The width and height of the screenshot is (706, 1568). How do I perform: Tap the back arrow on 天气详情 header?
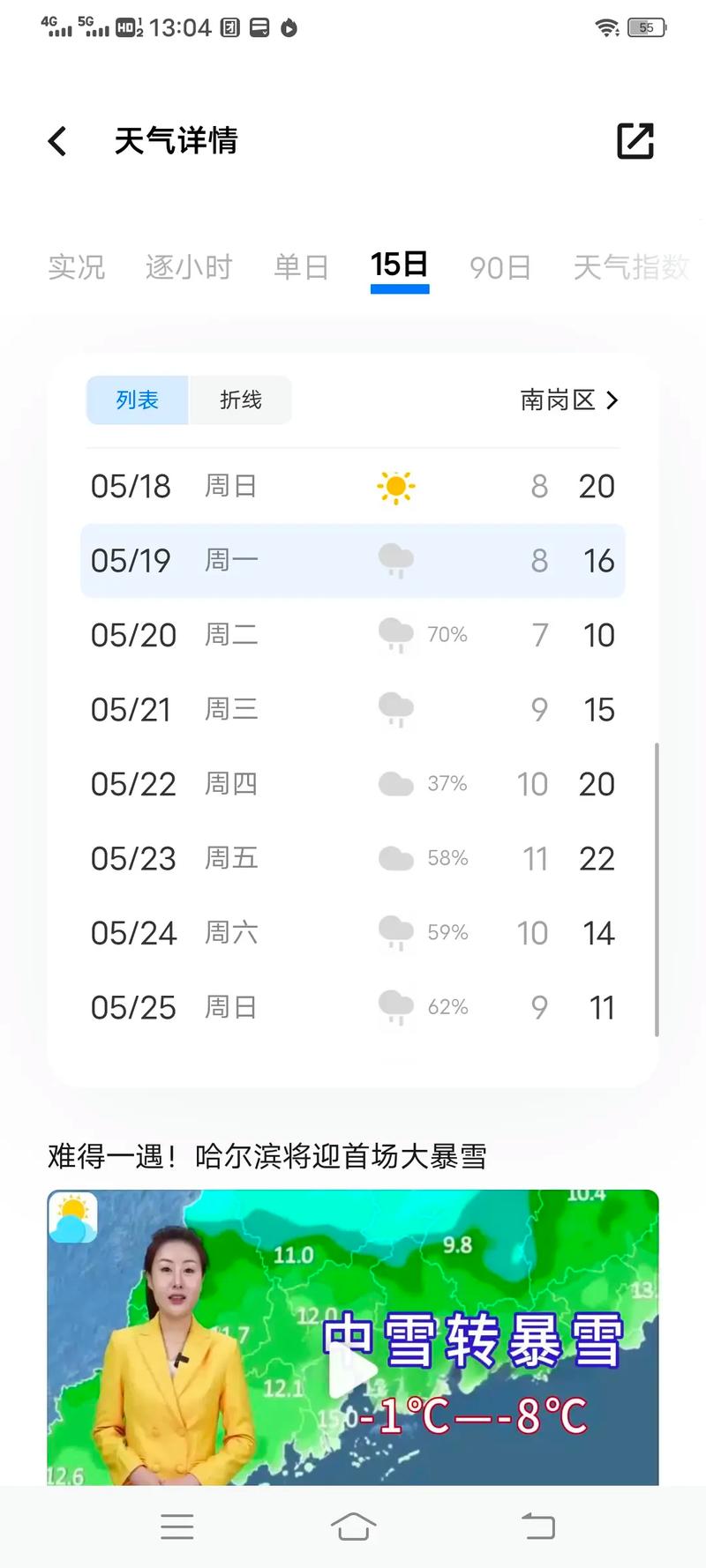[x=56, y=141]
